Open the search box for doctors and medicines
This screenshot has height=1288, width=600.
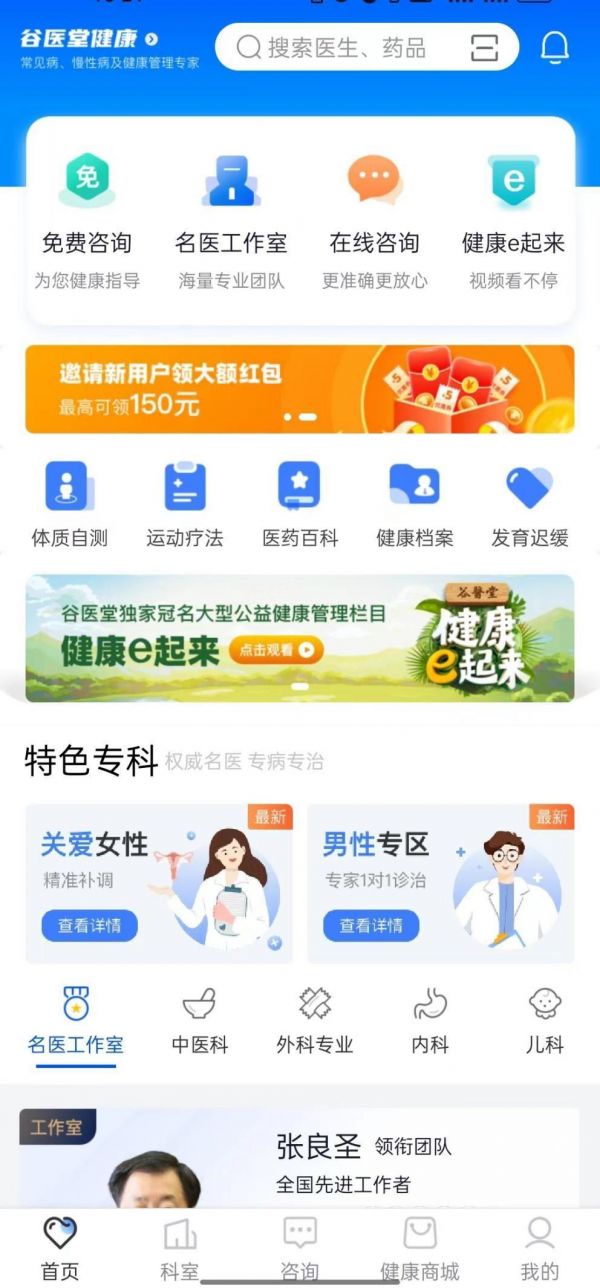click(345, 47)
